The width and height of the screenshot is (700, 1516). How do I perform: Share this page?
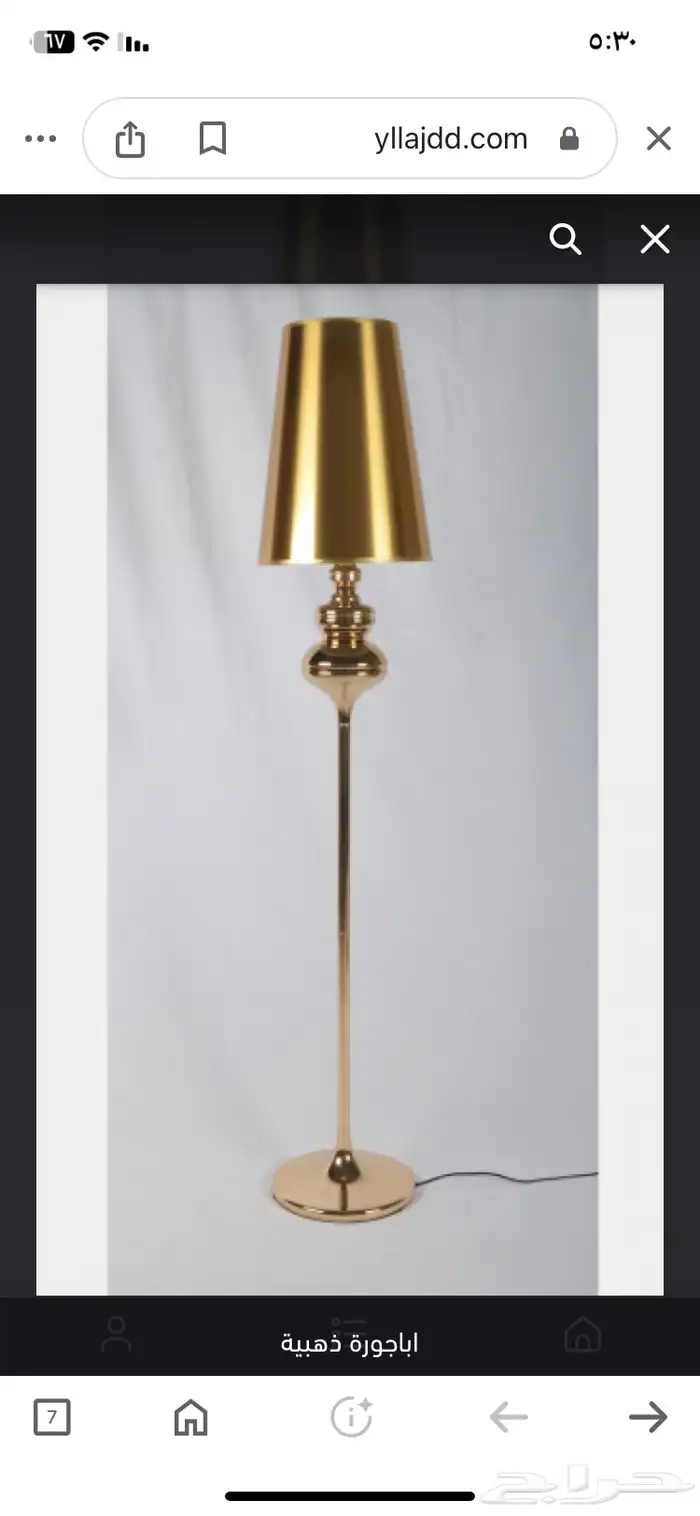pos(130,140)
